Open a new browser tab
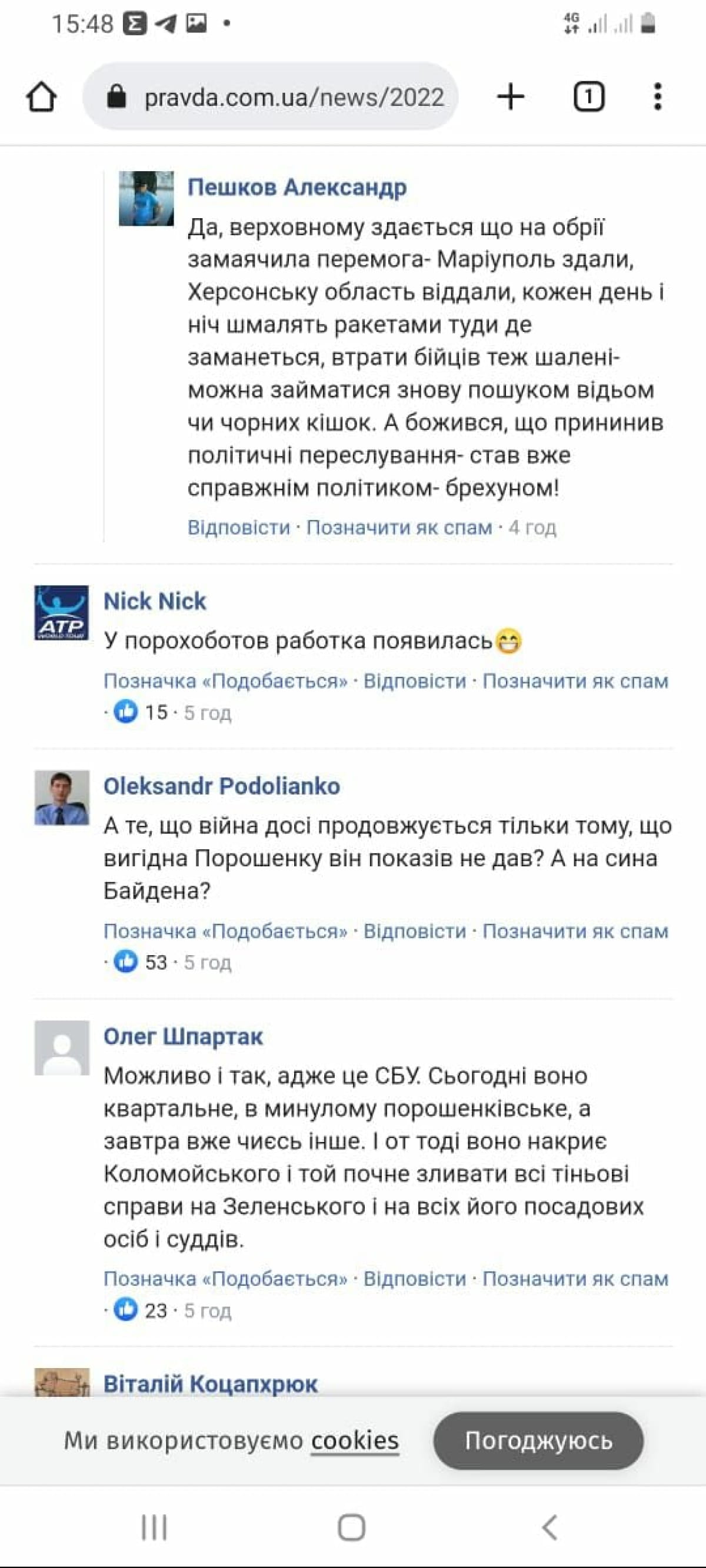 511,97
